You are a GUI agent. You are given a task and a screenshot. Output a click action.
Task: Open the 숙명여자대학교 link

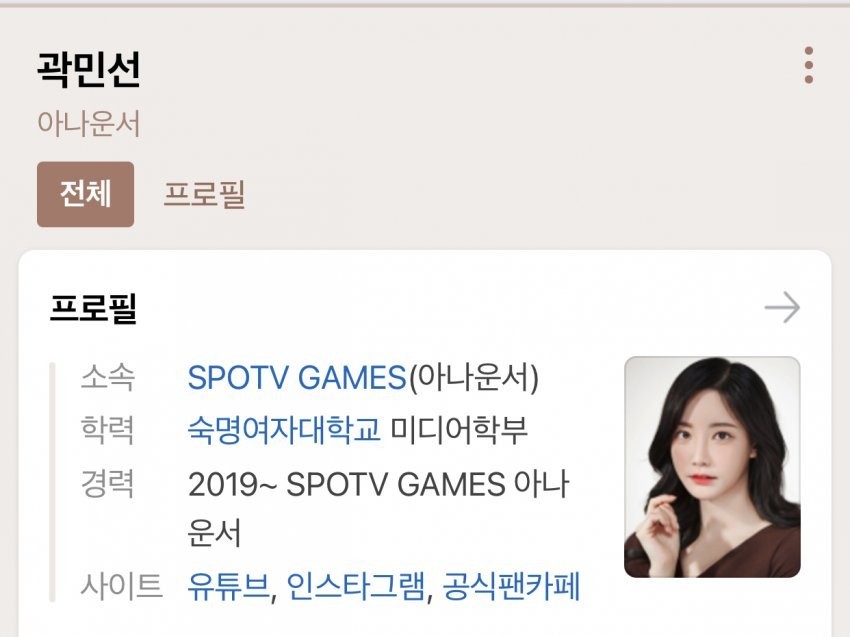point(284,430)
